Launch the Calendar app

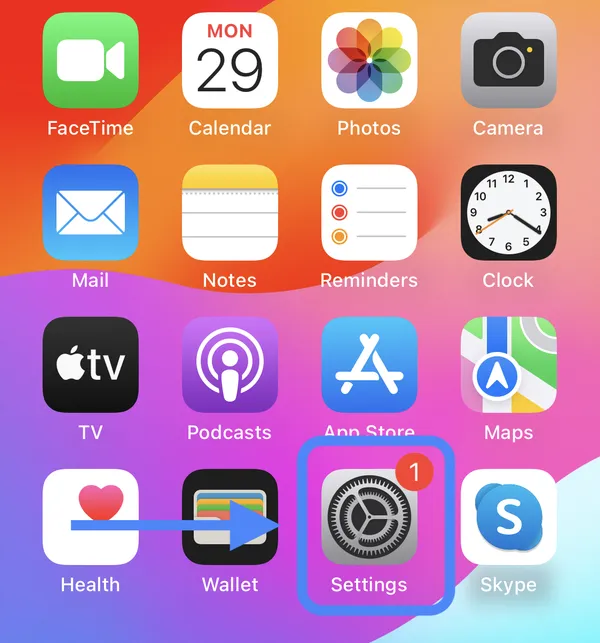tap(230, 62)
